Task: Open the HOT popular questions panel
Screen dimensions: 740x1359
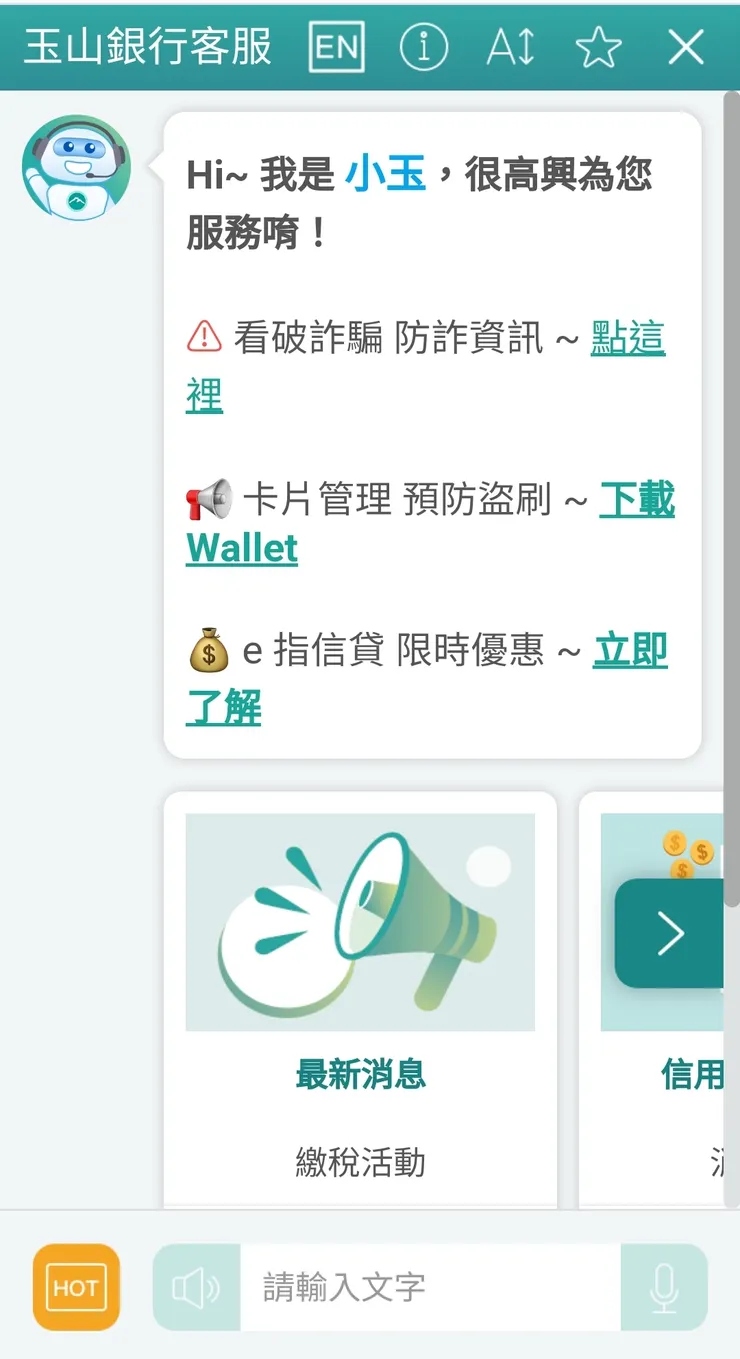Action: pyautogui.click(x=75, y=1288)
